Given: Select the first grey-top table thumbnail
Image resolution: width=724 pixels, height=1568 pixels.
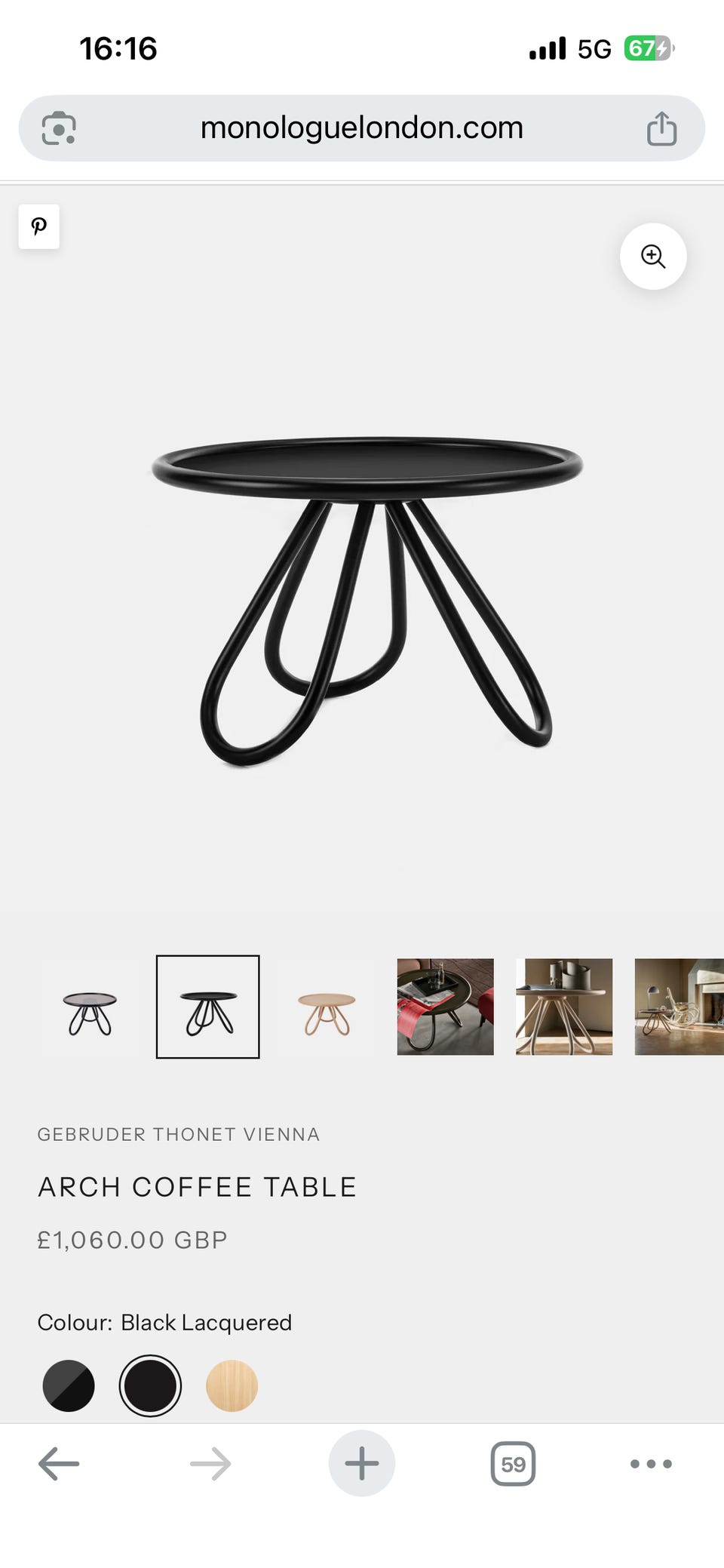Looking at the screenshot, I should click(x=90, y=1007).
